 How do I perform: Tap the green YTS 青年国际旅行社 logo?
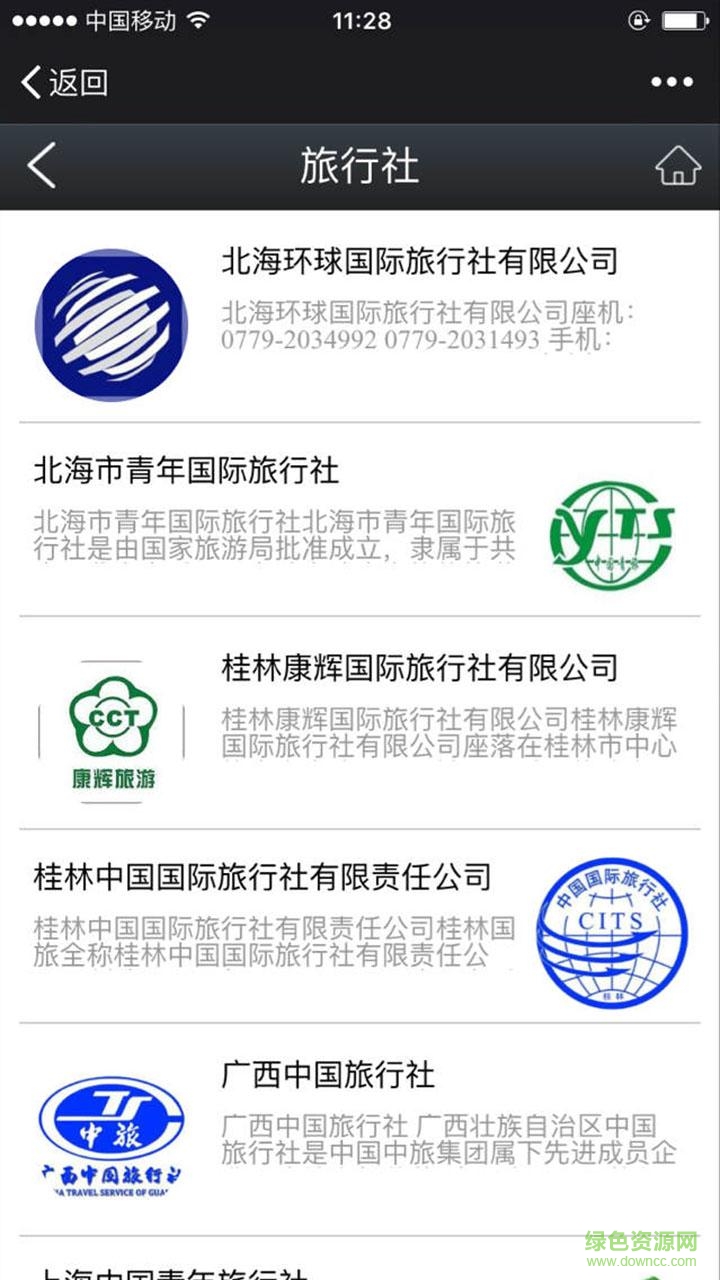(x=610, y=535)
